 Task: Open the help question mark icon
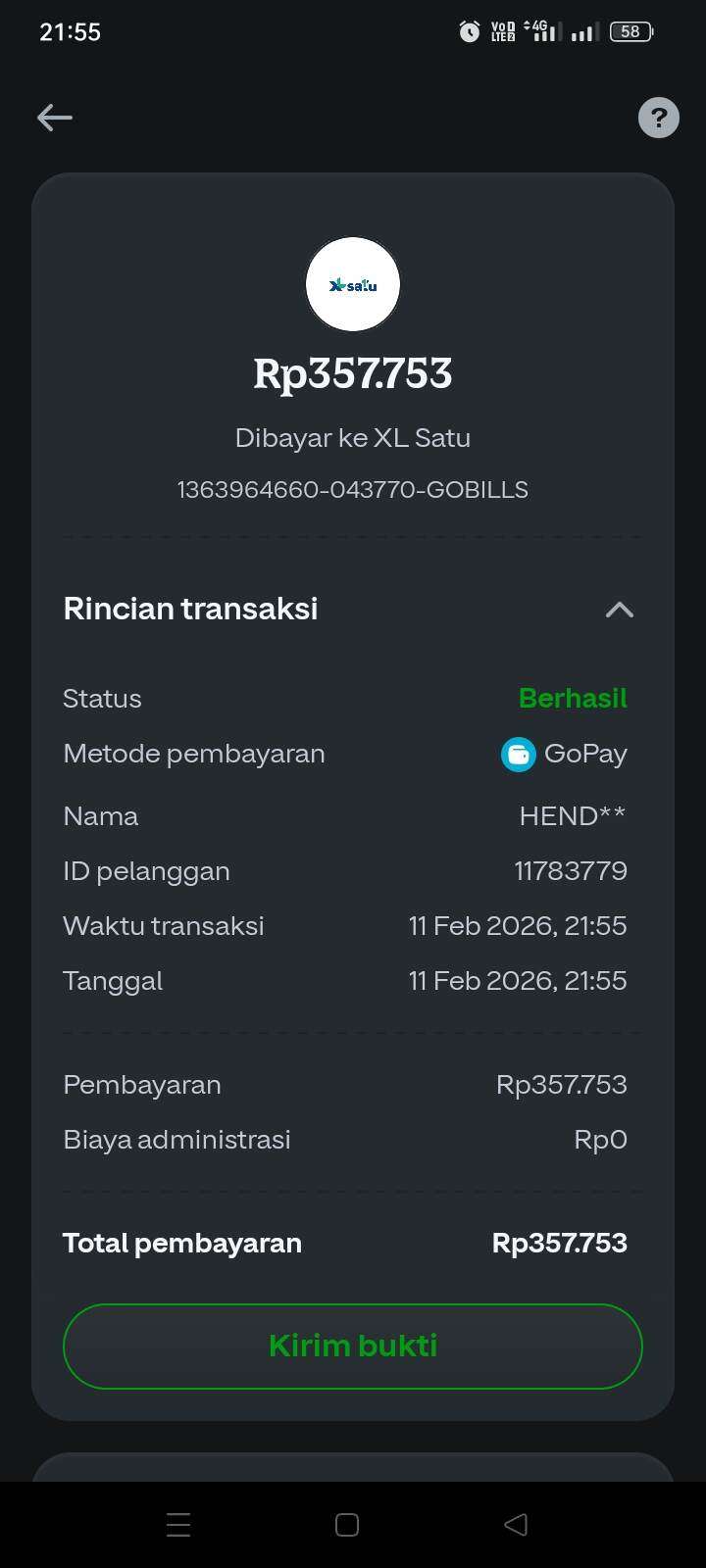click(658, 118)
